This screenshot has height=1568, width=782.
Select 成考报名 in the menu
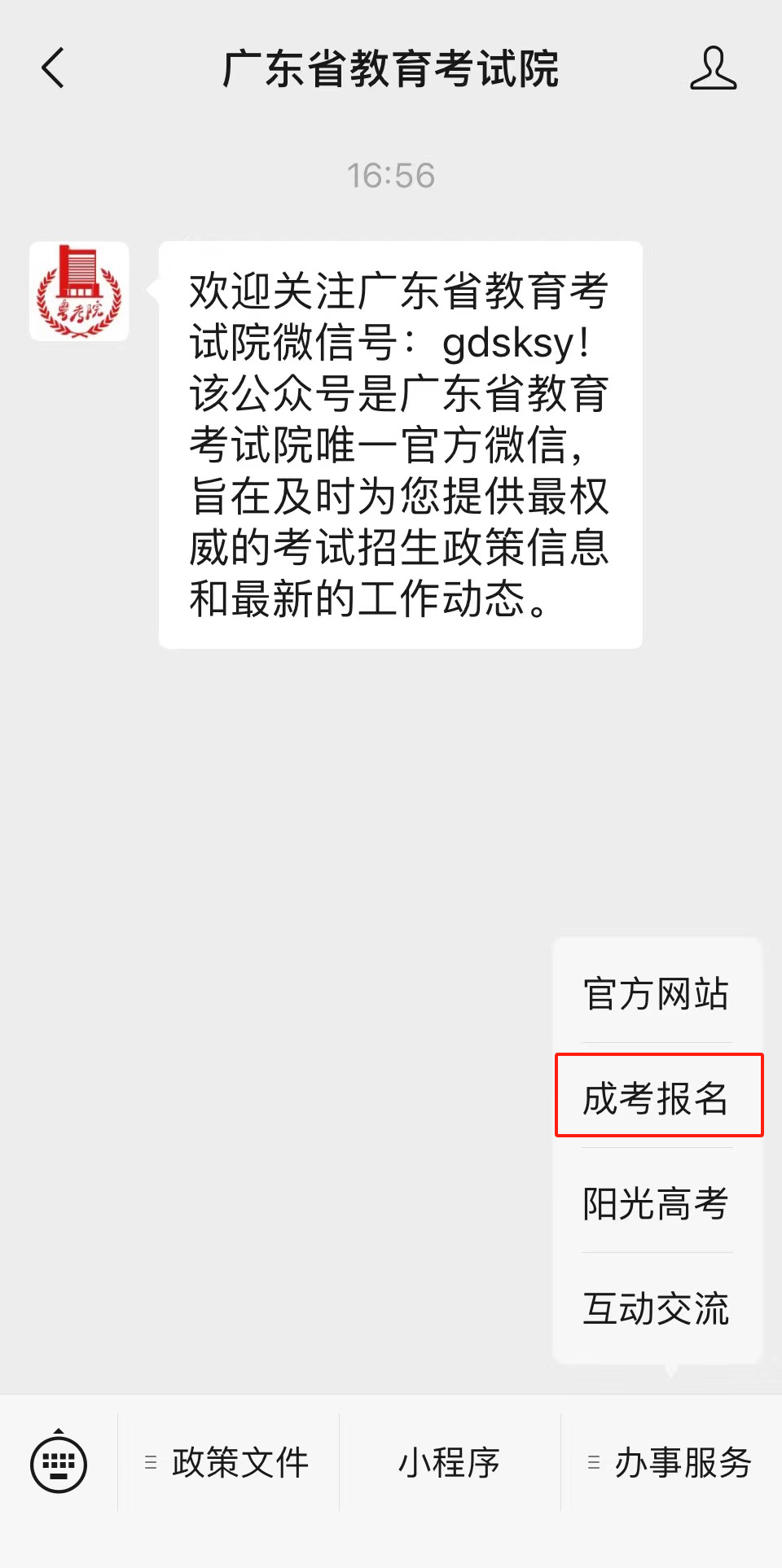click(656, 1098)
